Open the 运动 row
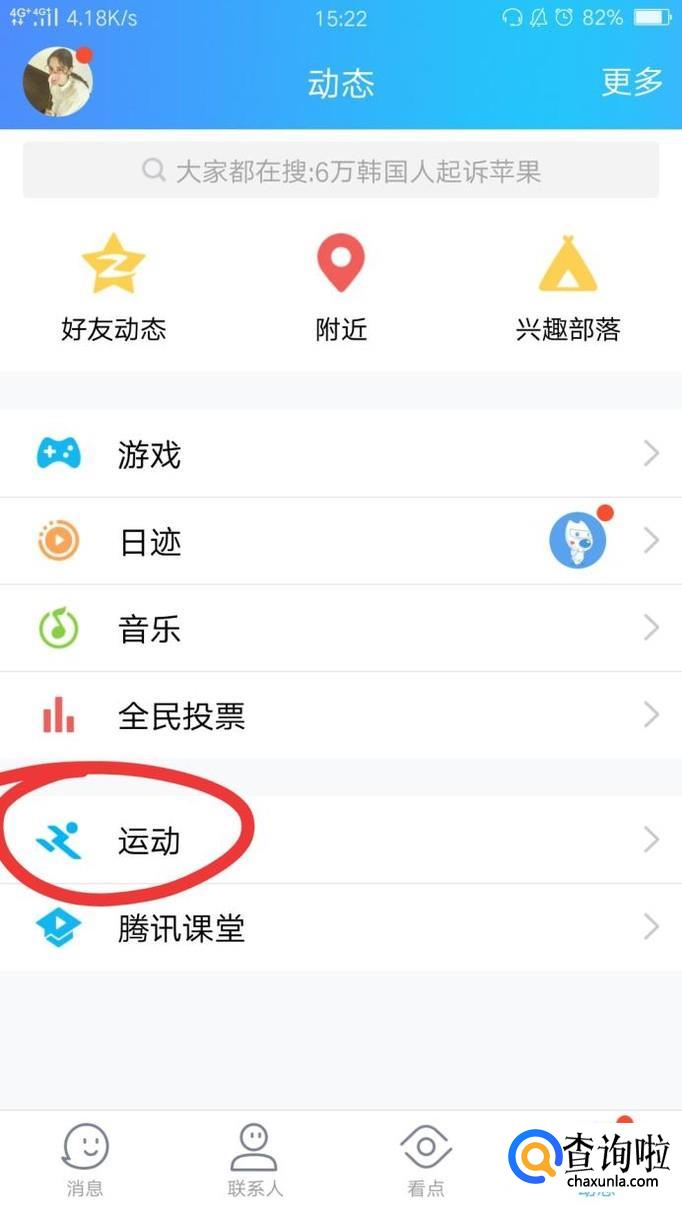 pos(341,840)
